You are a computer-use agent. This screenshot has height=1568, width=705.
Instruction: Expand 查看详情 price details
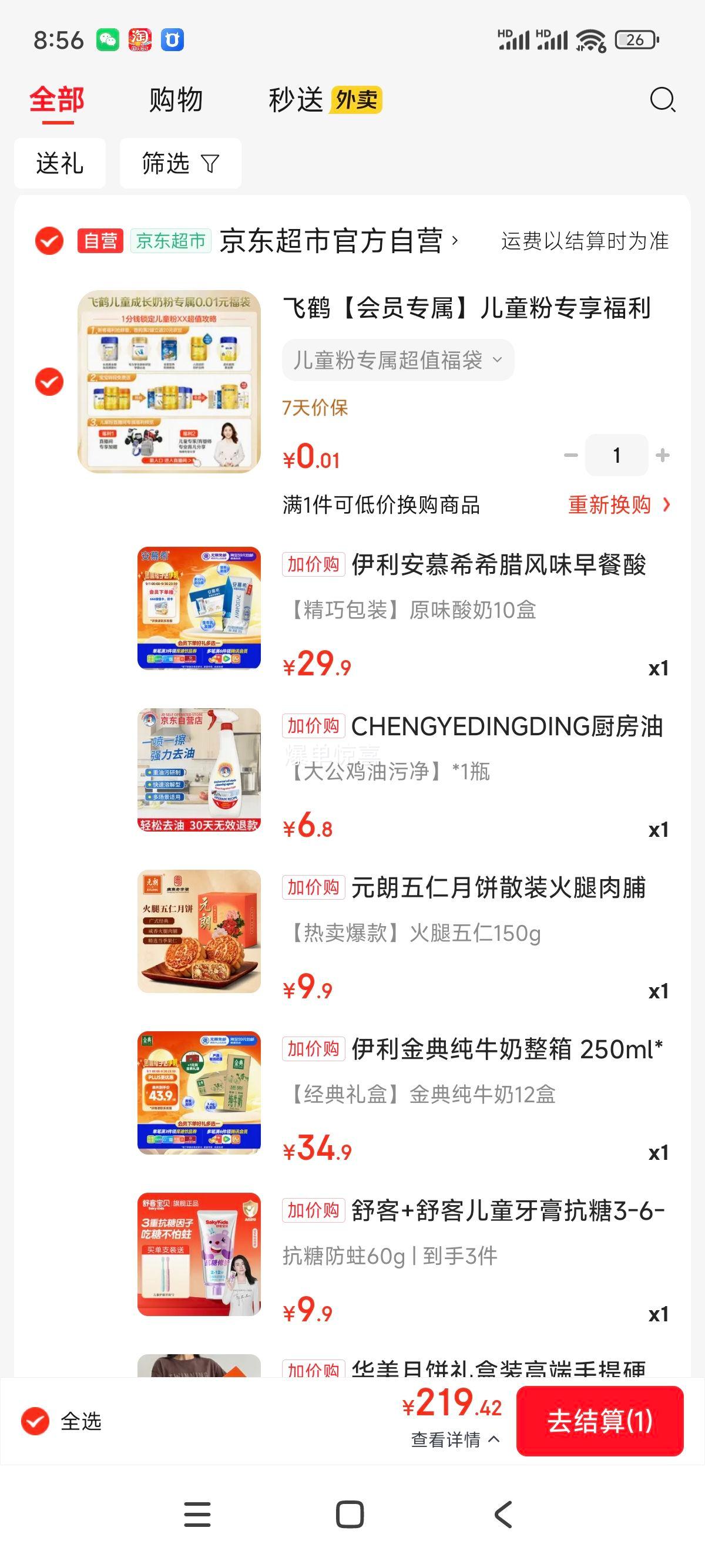pyautogui.click(x=455, y=1439)
